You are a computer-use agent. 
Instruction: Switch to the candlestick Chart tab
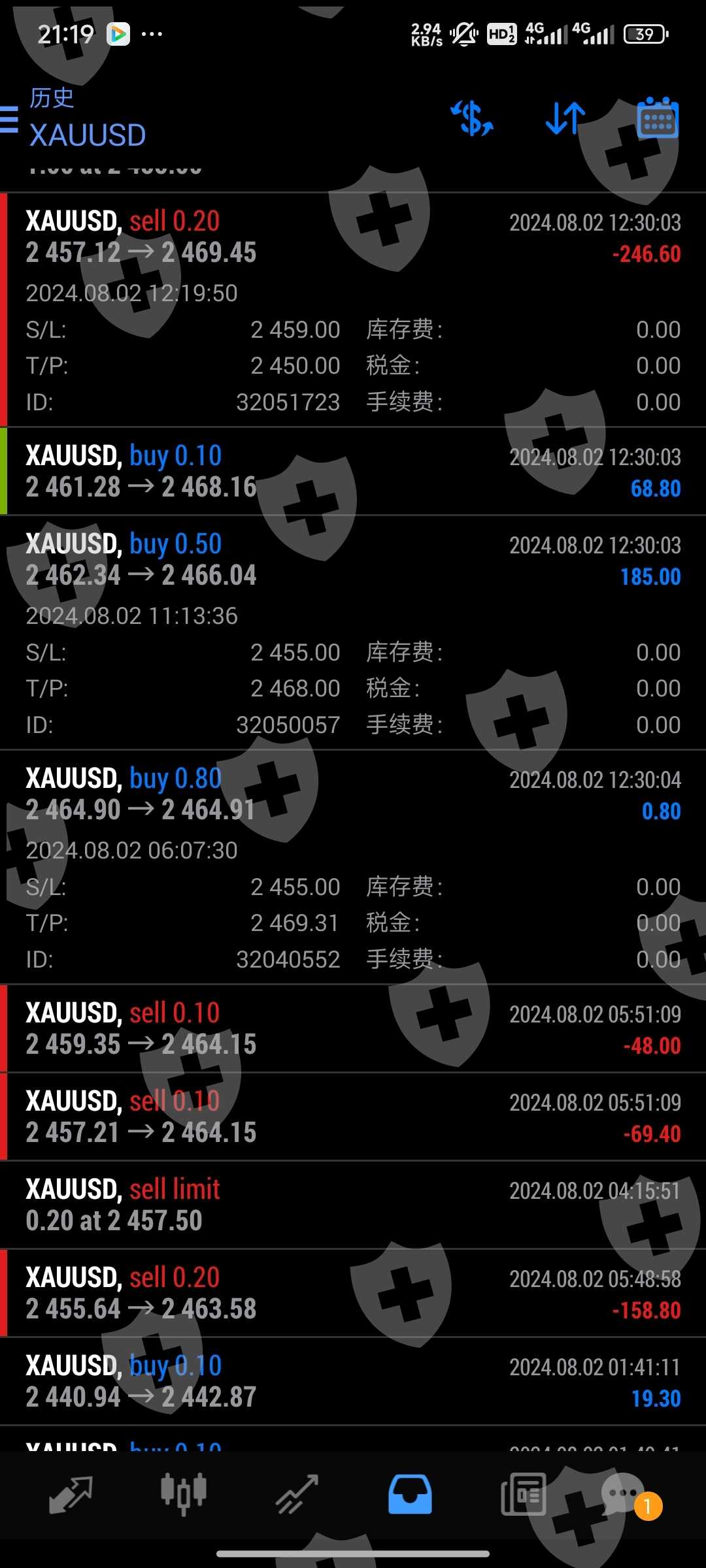click(x=184, y=1495)
